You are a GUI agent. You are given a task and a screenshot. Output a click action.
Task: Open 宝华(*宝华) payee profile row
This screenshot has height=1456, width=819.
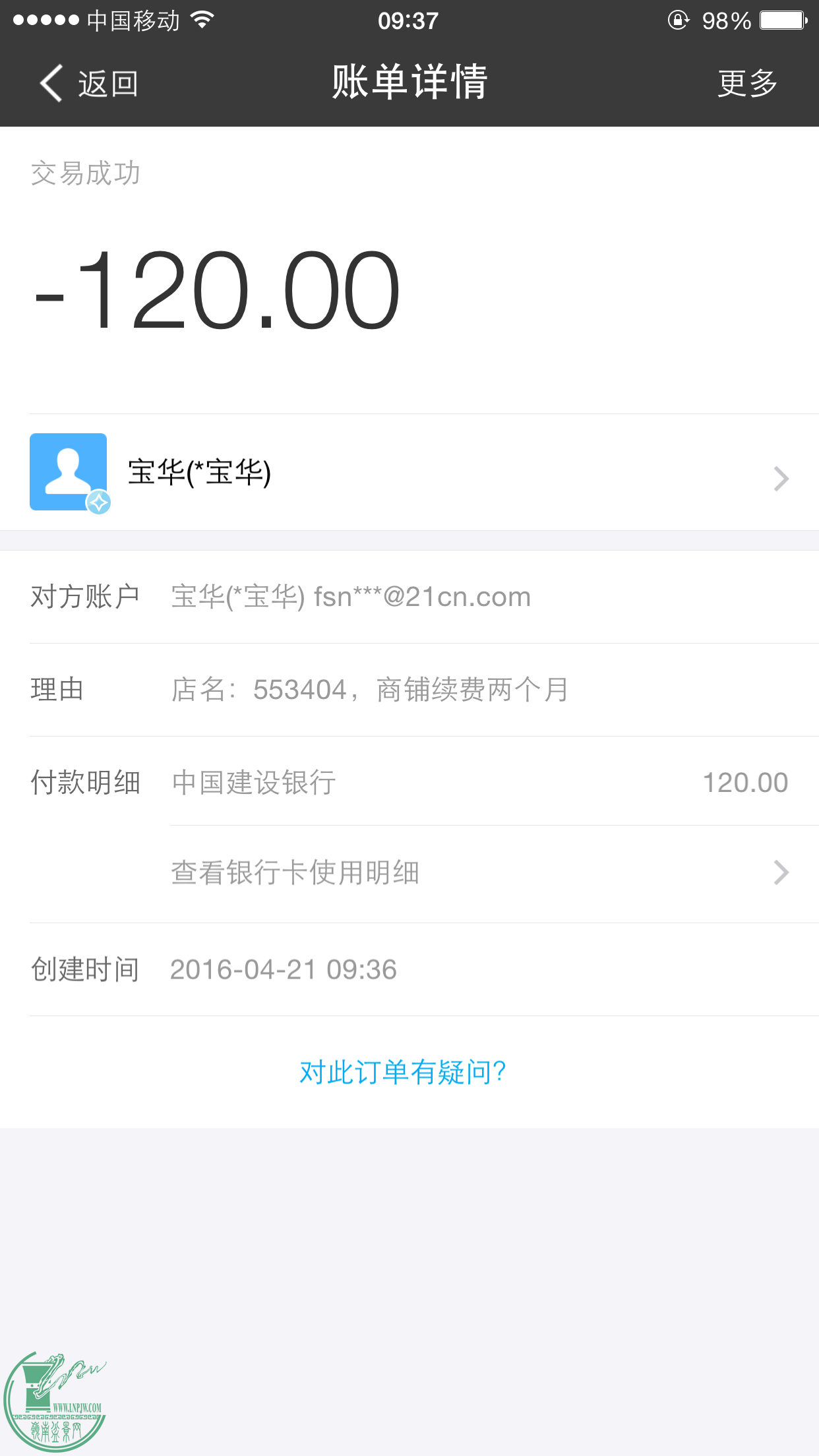click(x=409, y=473)
